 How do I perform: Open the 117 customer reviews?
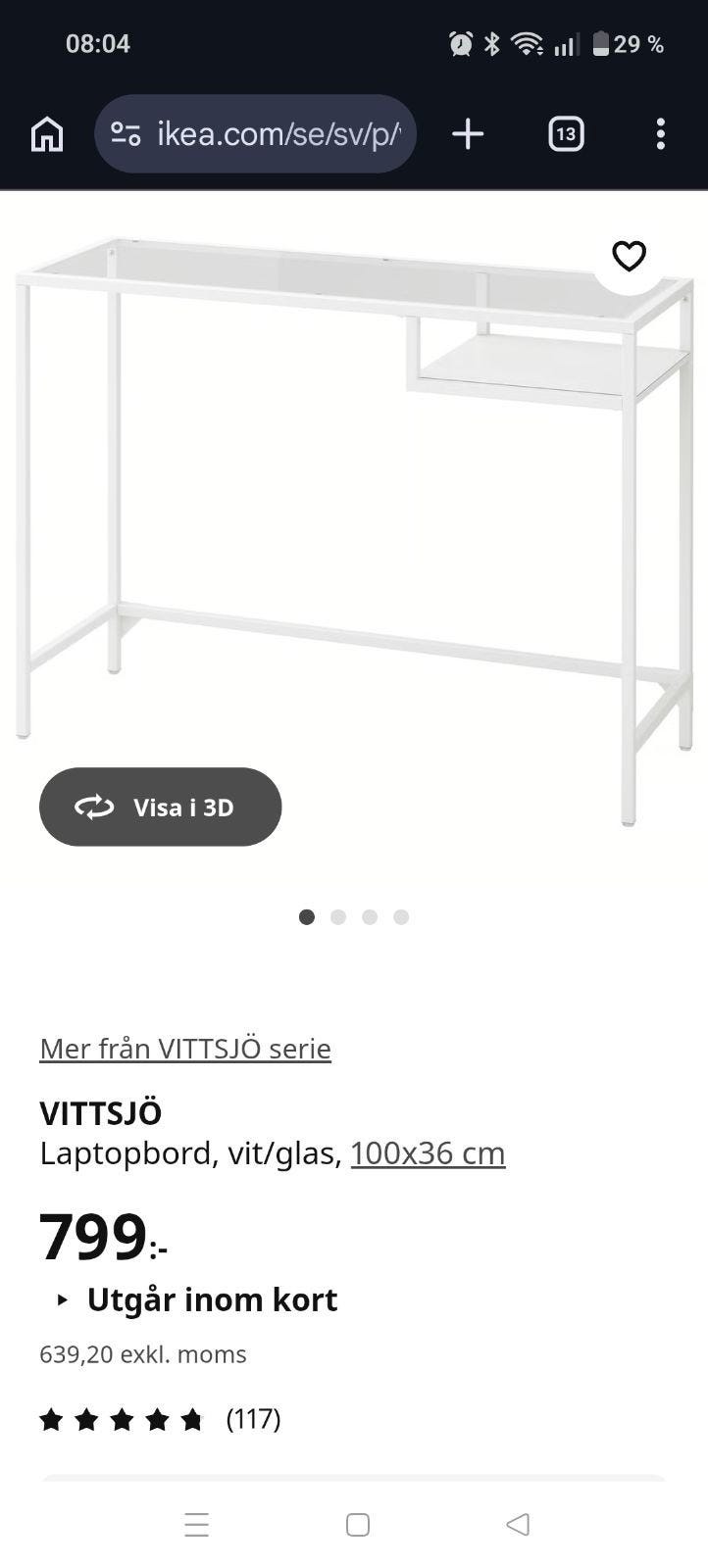[253, 1419]
